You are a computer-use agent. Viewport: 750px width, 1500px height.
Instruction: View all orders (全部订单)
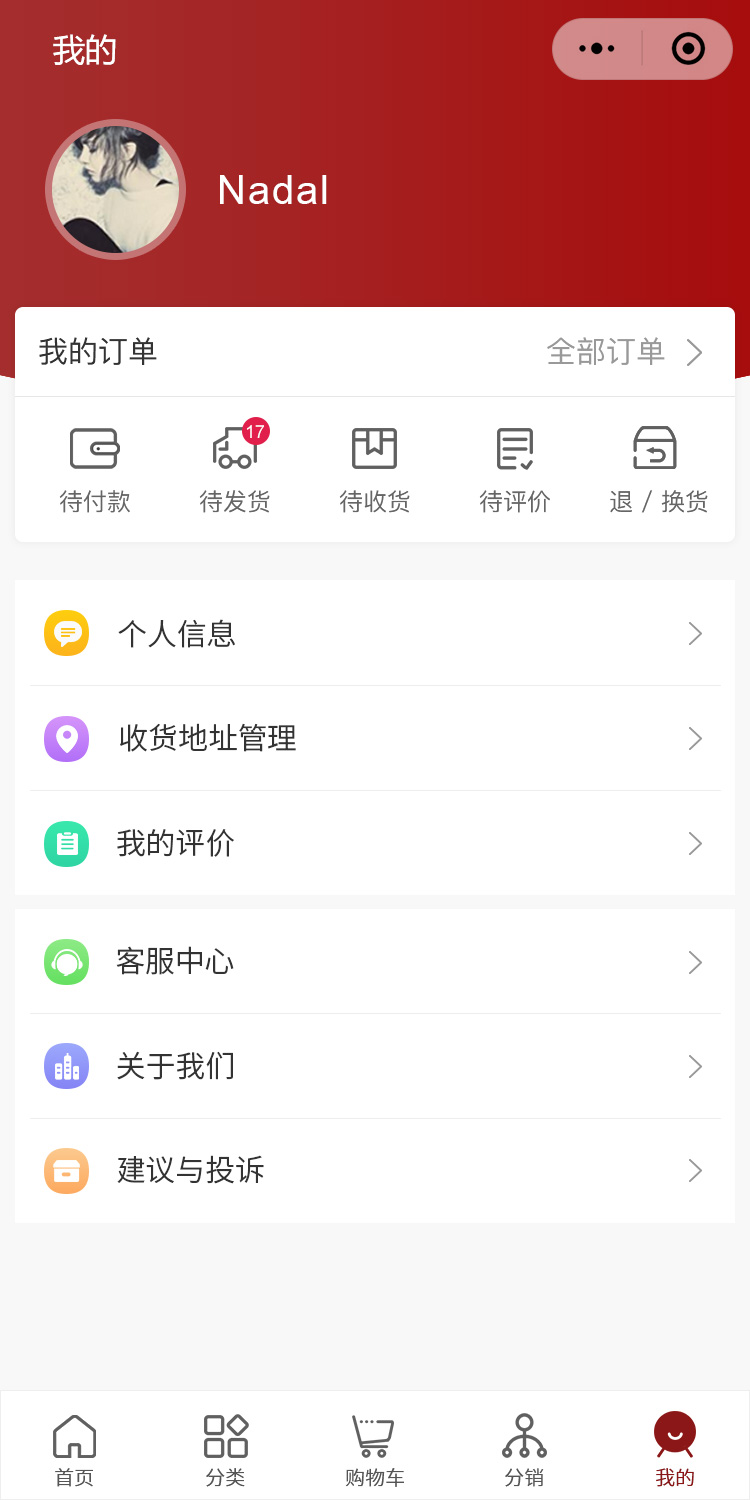624,352
